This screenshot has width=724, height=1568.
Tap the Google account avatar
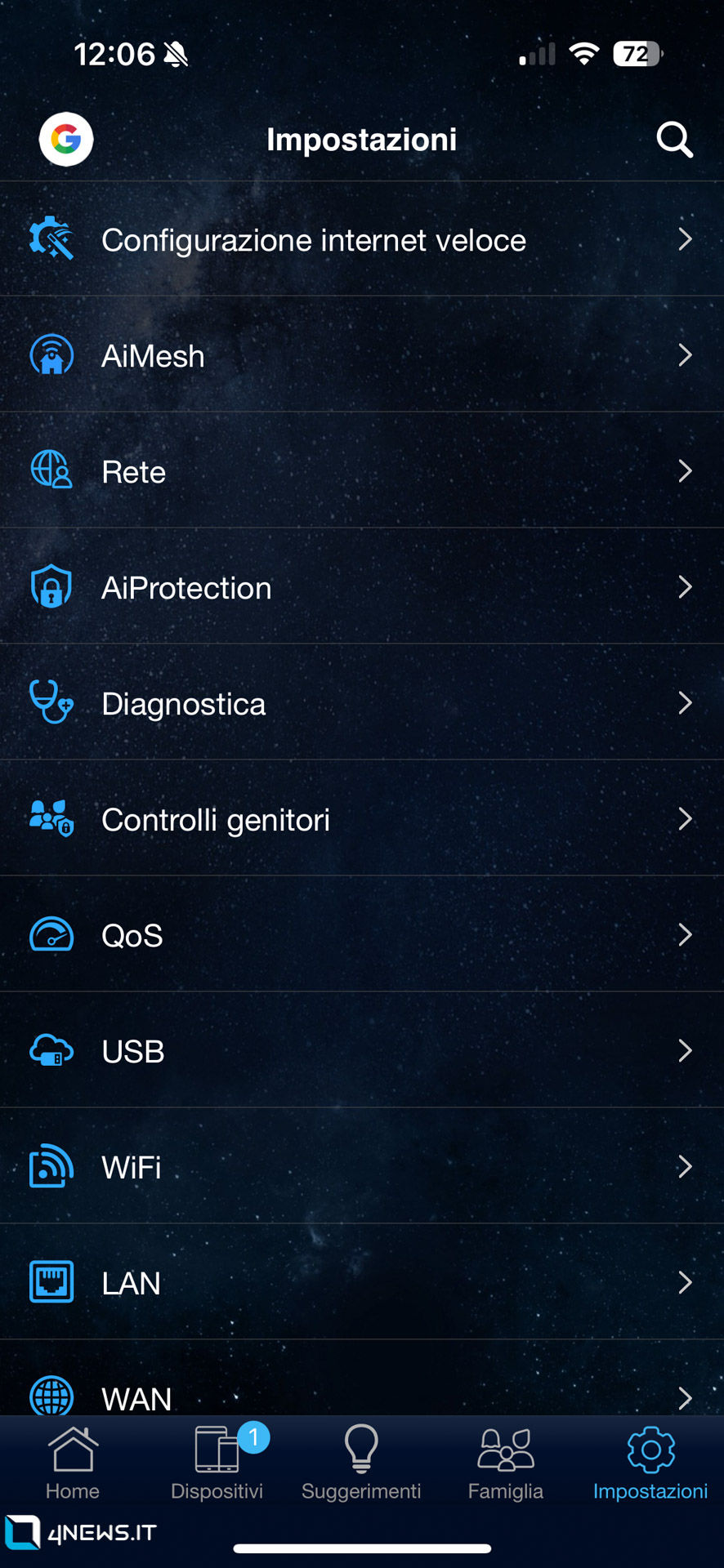[66, 140]
